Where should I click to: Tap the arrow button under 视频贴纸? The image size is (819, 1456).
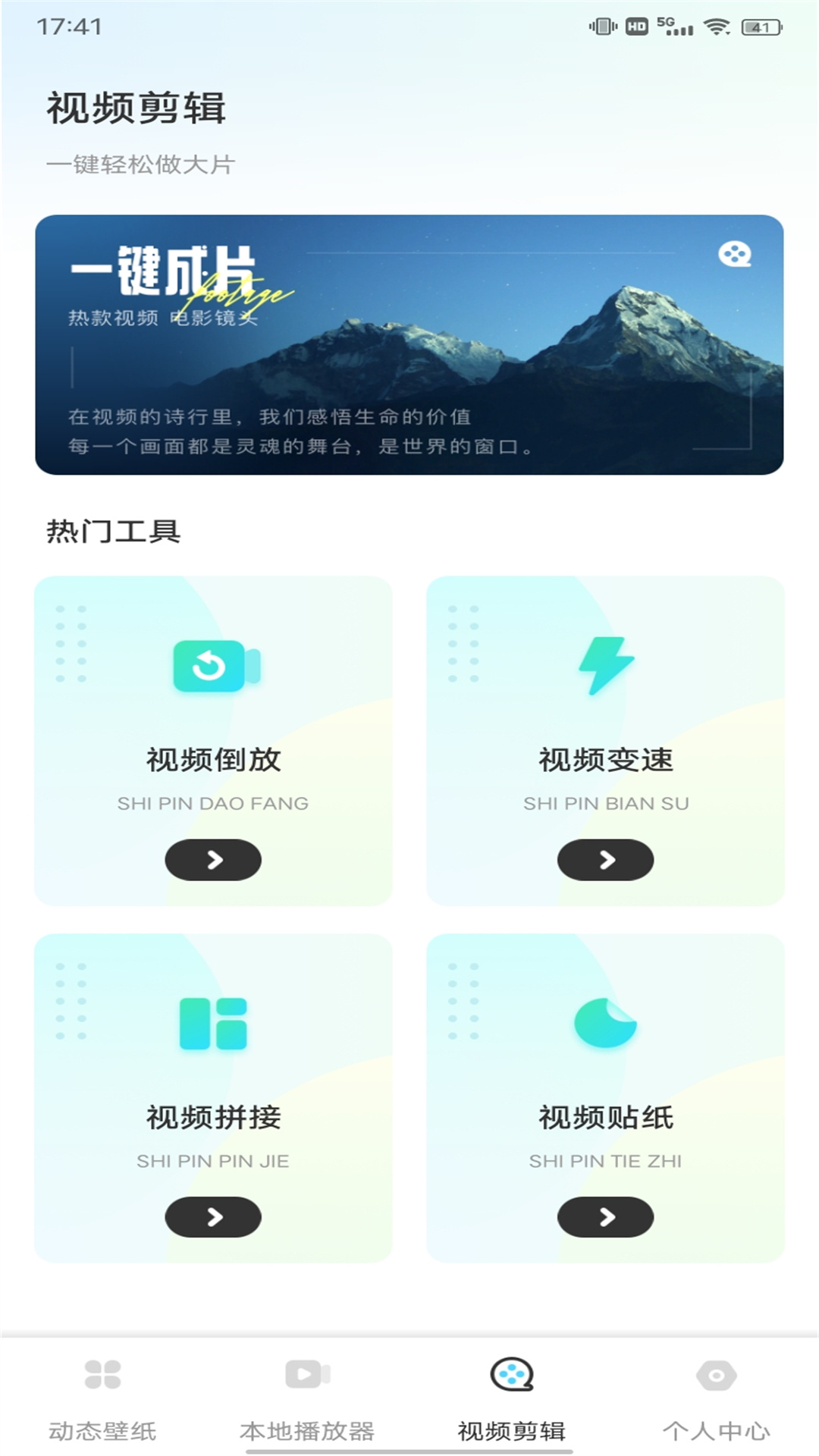tap(605, 1217)
